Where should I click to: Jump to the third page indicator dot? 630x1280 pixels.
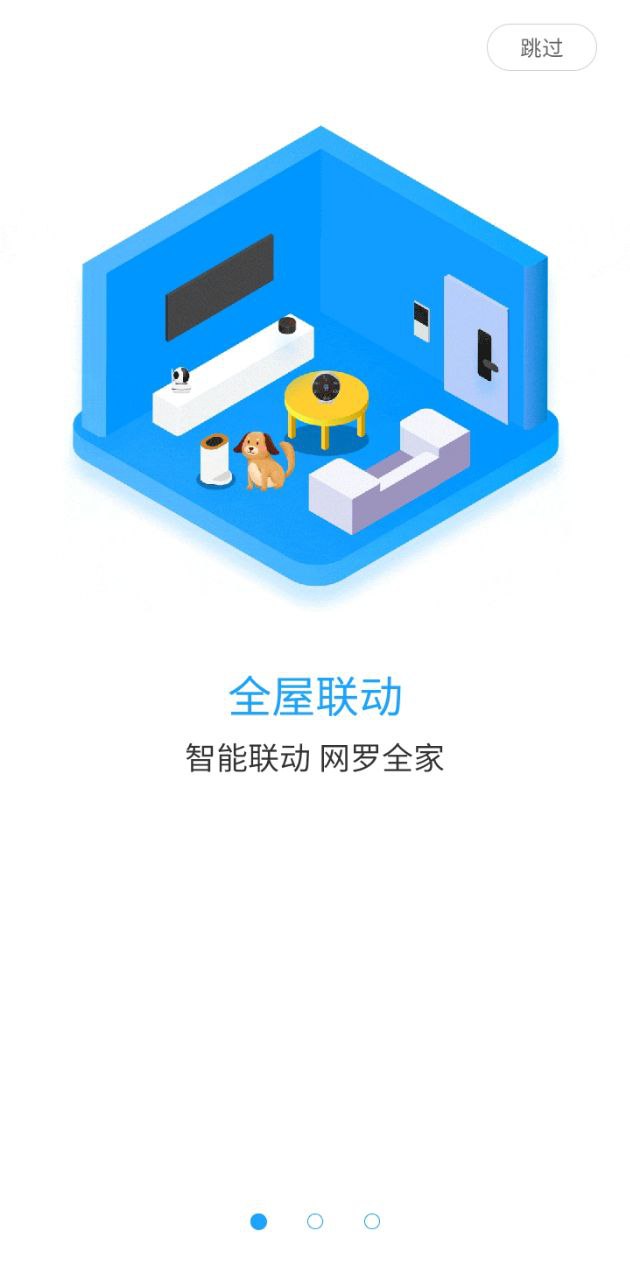(372, 1221)
